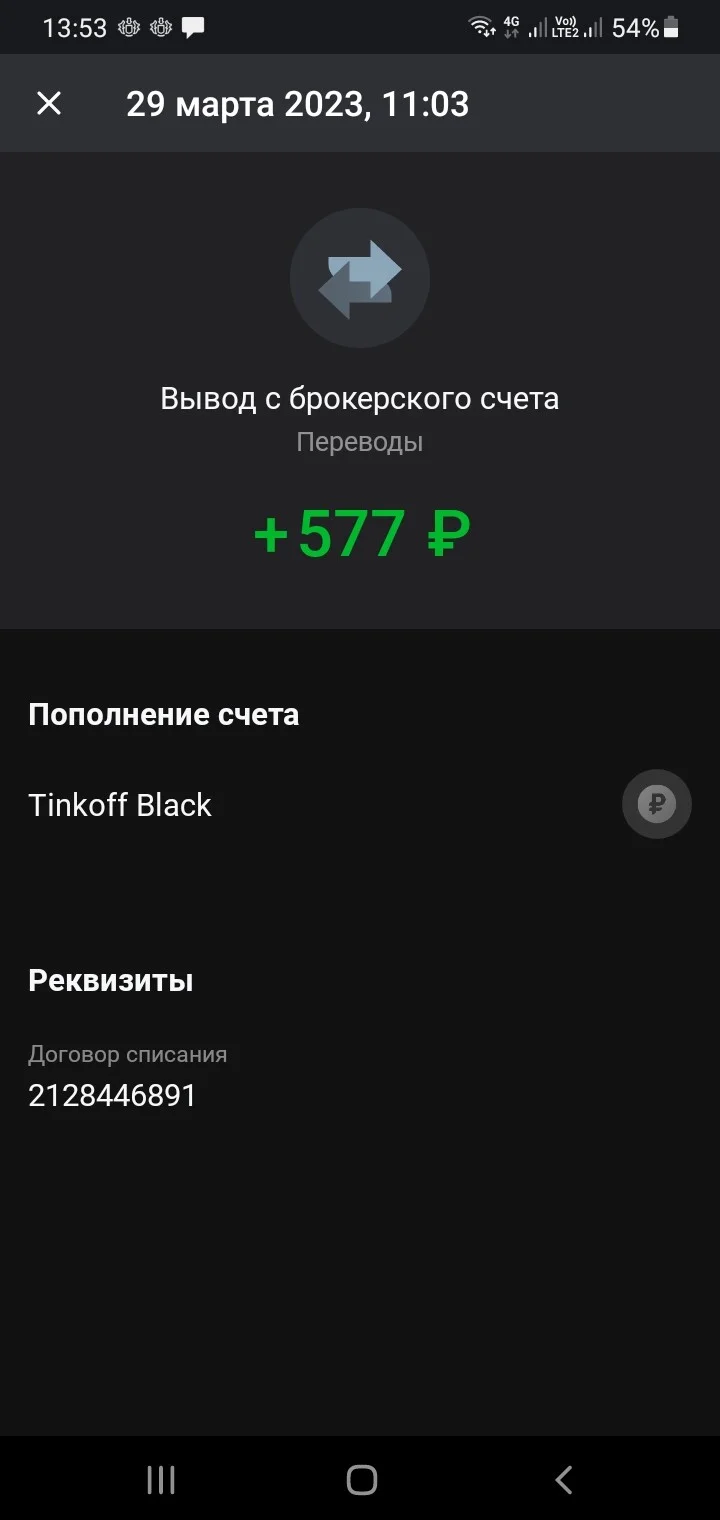Tap the system home button
This screenshot has width=720, height=1520.
click(x=361, y=1479)
